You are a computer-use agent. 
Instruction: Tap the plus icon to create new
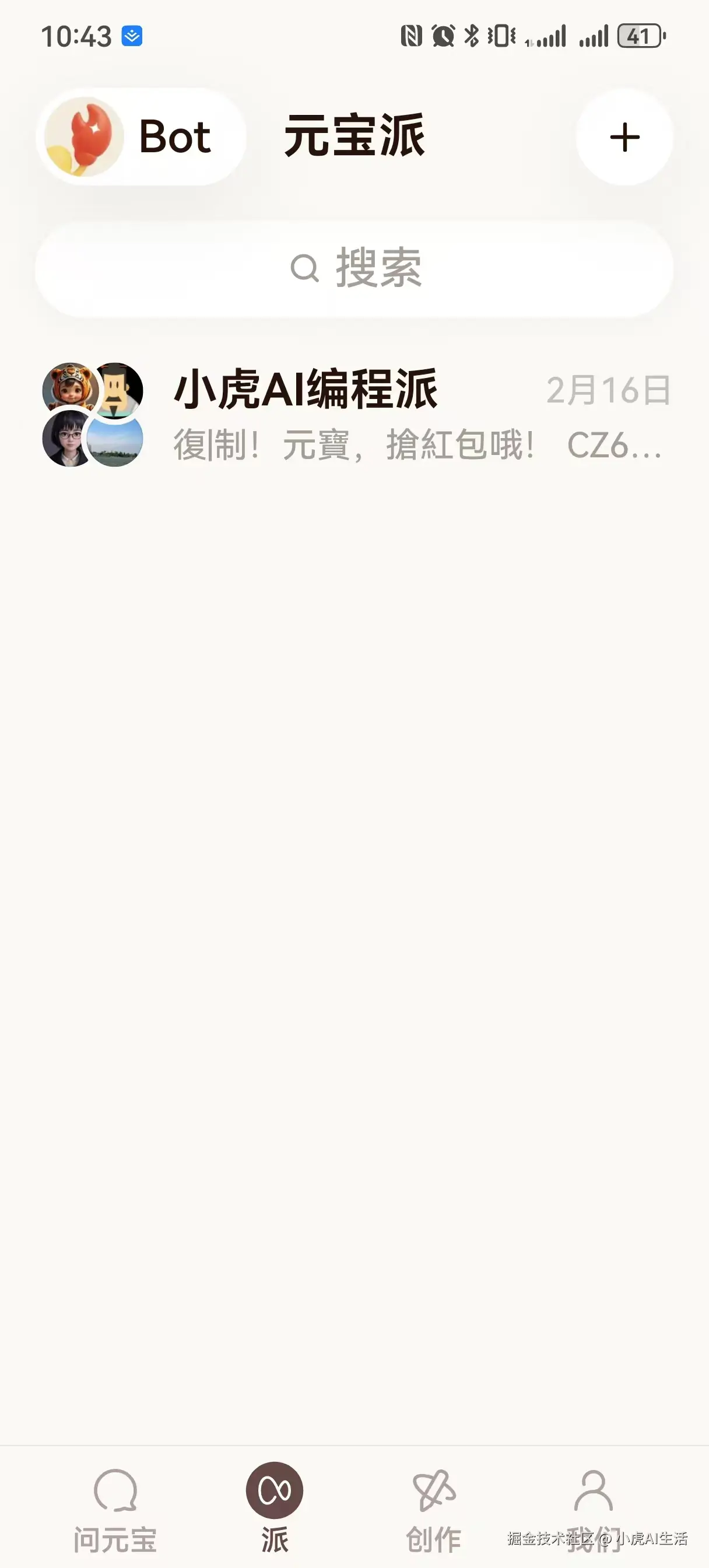[x=624, y=137]
